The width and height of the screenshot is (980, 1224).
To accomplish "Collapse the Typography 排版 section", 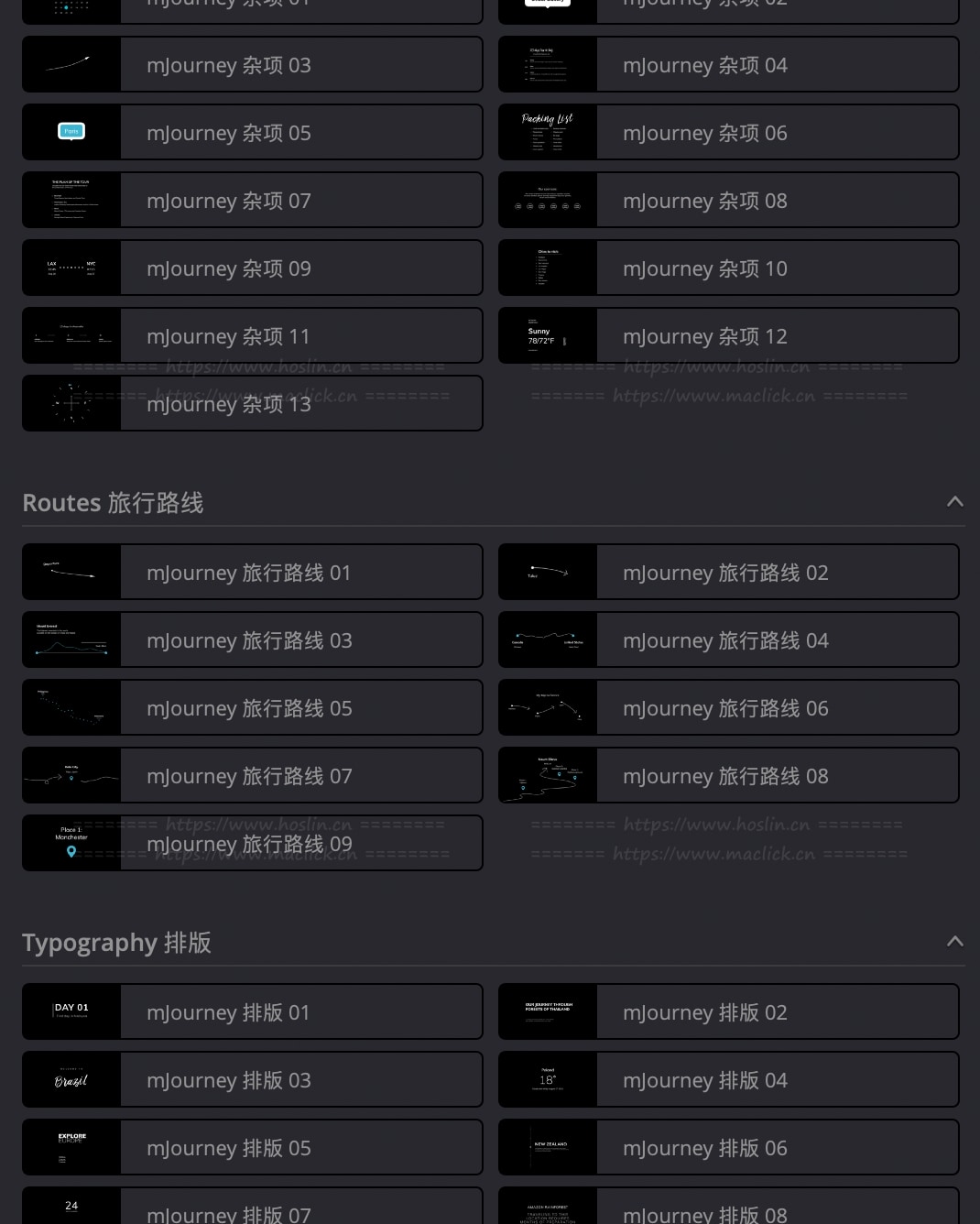I will tap(954, 942).
